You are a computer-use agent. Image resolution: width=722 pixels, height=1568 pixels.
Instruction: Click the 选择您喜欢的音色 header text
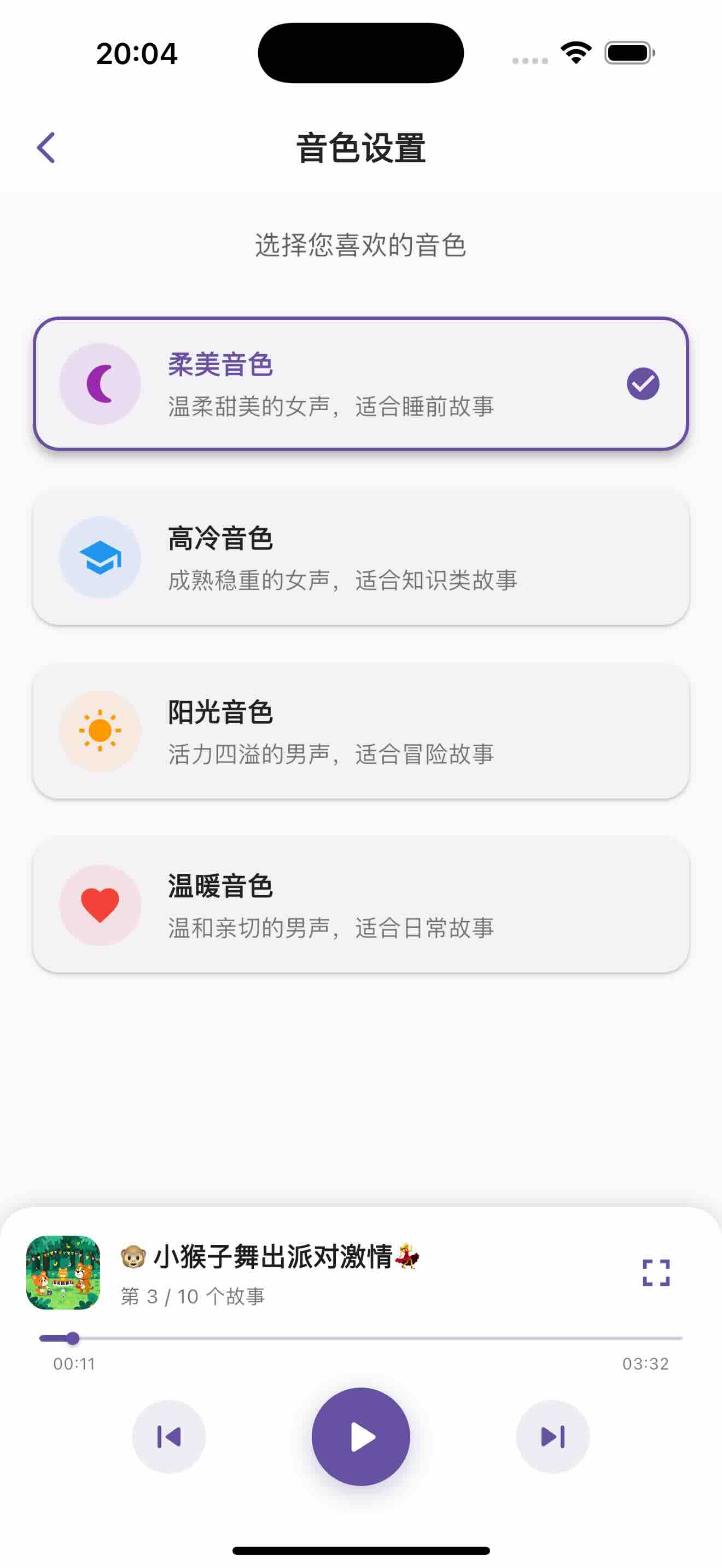click(361, 246)
